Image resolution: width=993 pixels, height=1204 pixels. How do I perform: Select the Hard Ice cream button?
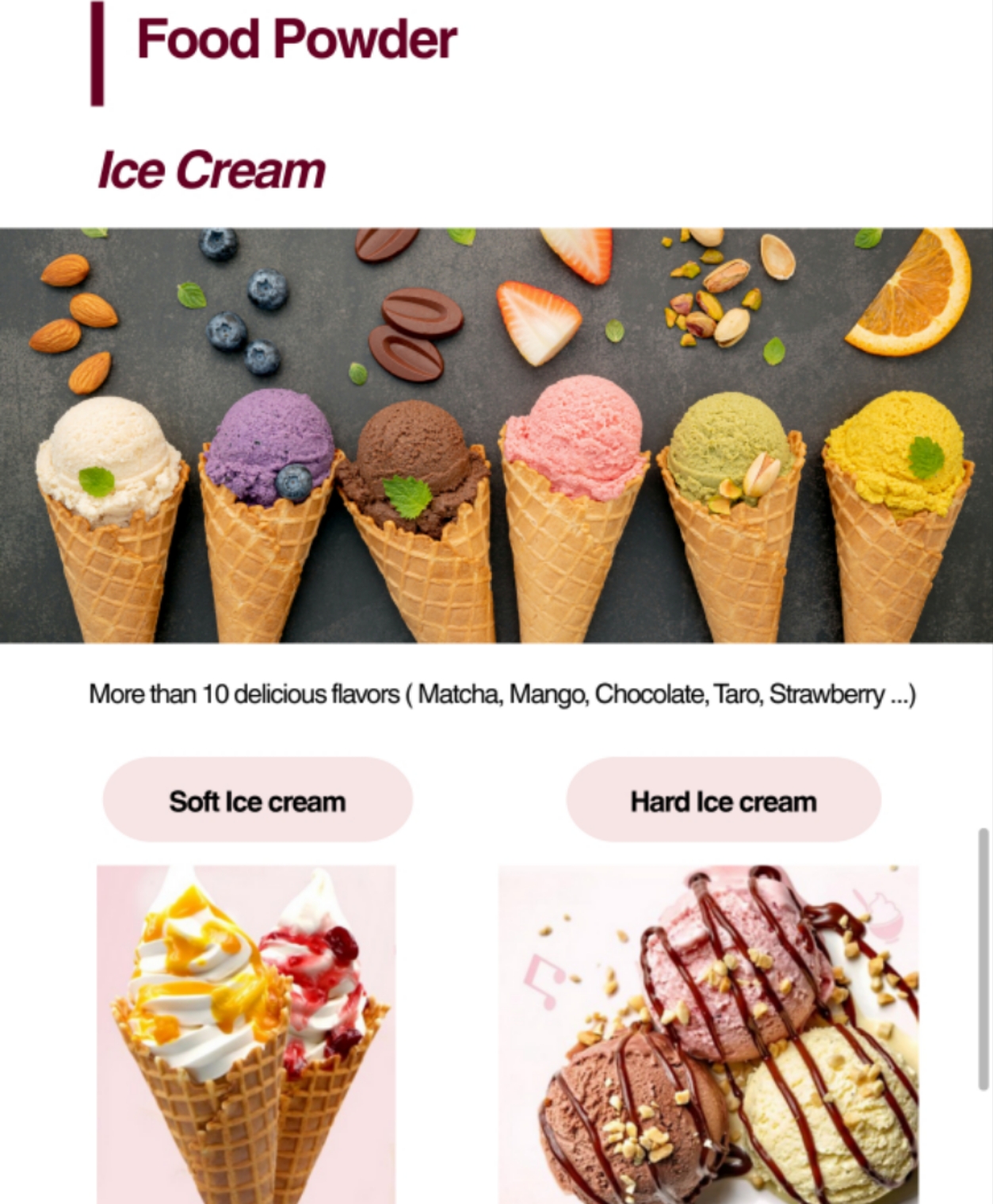point(723,801)
